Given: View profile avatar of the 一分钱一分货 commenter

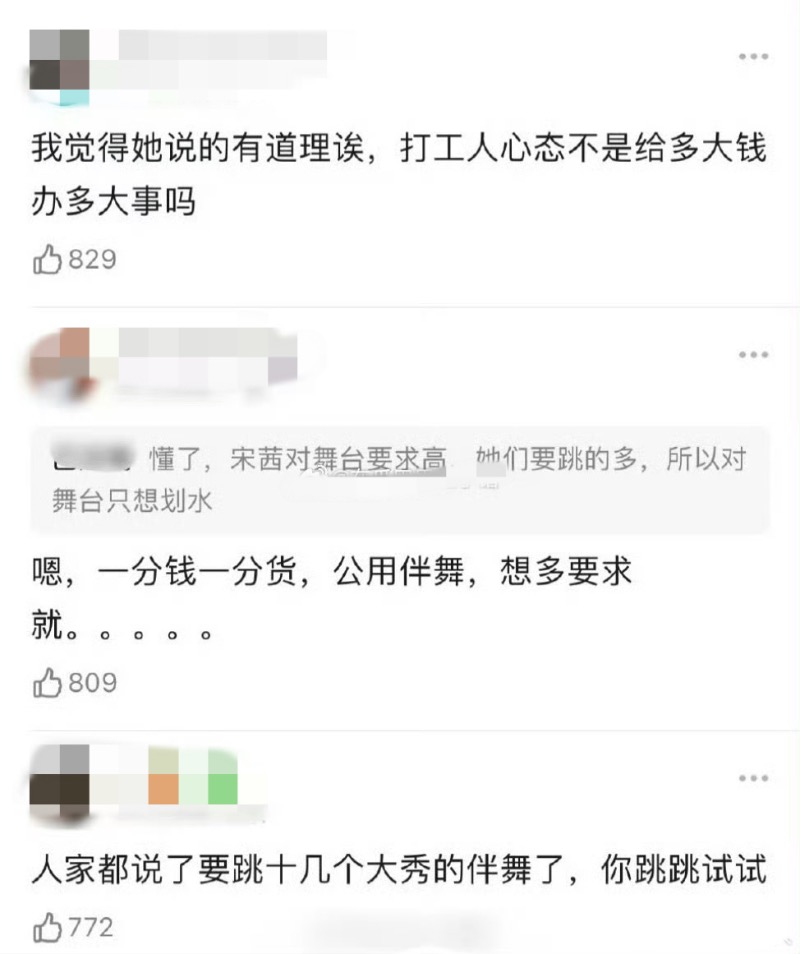Looking at the screenshot, I should [x=60, y=360].
